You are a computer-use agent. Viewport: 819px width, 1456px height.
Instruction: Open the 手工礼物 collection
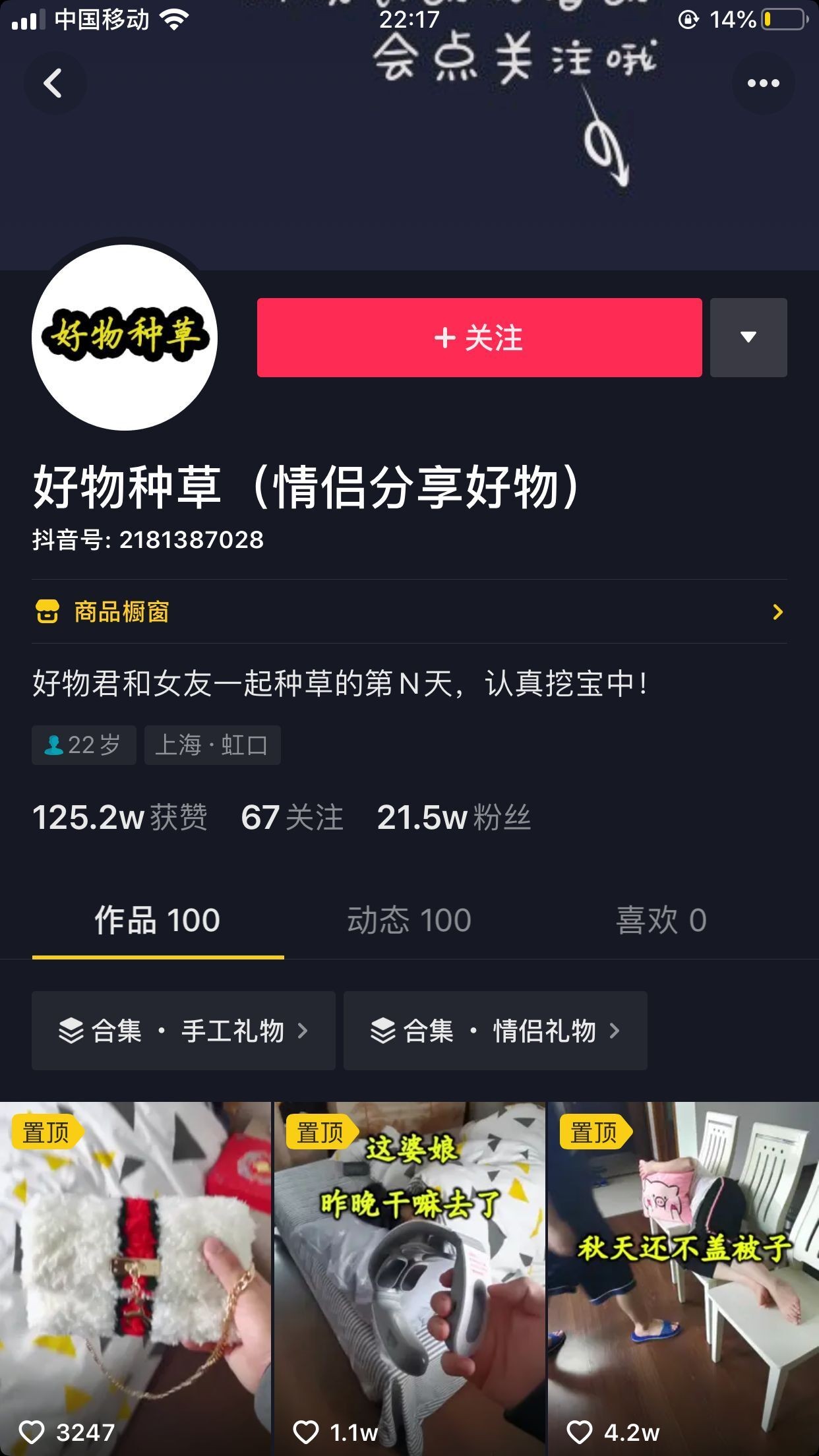[183, 1031]
